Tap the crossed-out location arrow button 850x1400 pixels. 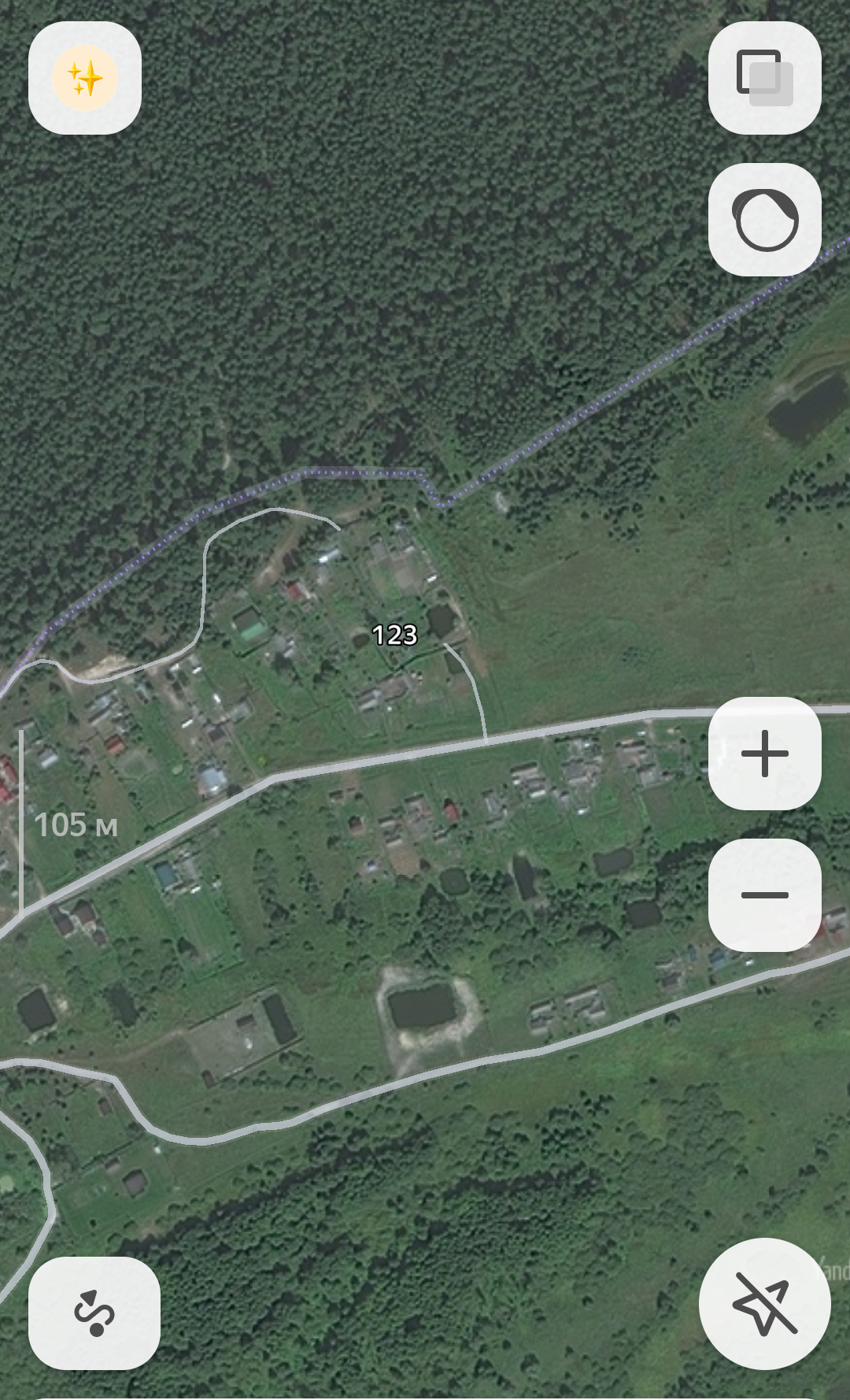click(764, 1304)
